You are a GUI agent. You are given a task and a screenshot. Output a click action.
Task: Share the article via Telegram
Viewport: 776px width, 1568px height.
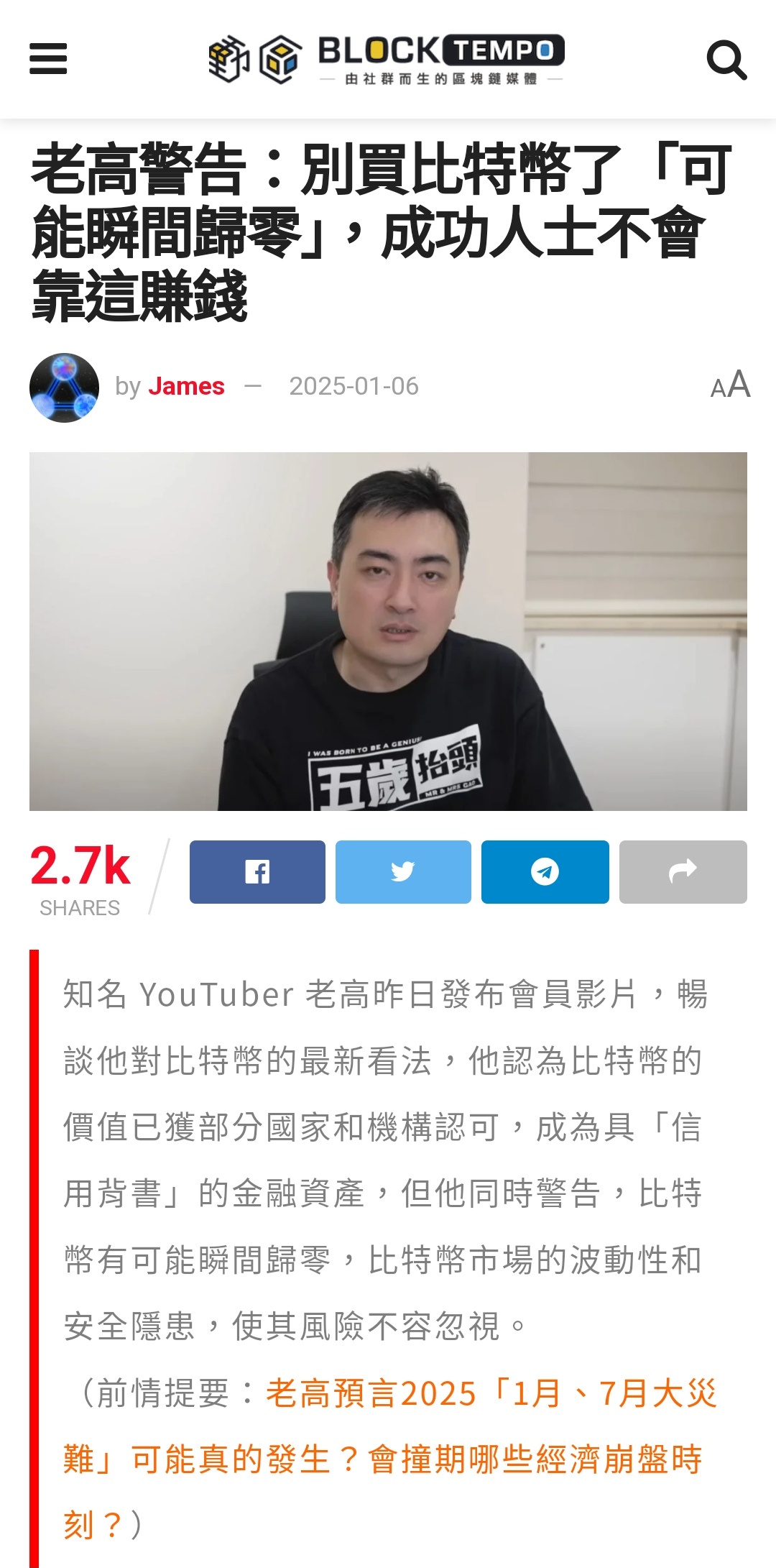(x=545, y=871)
